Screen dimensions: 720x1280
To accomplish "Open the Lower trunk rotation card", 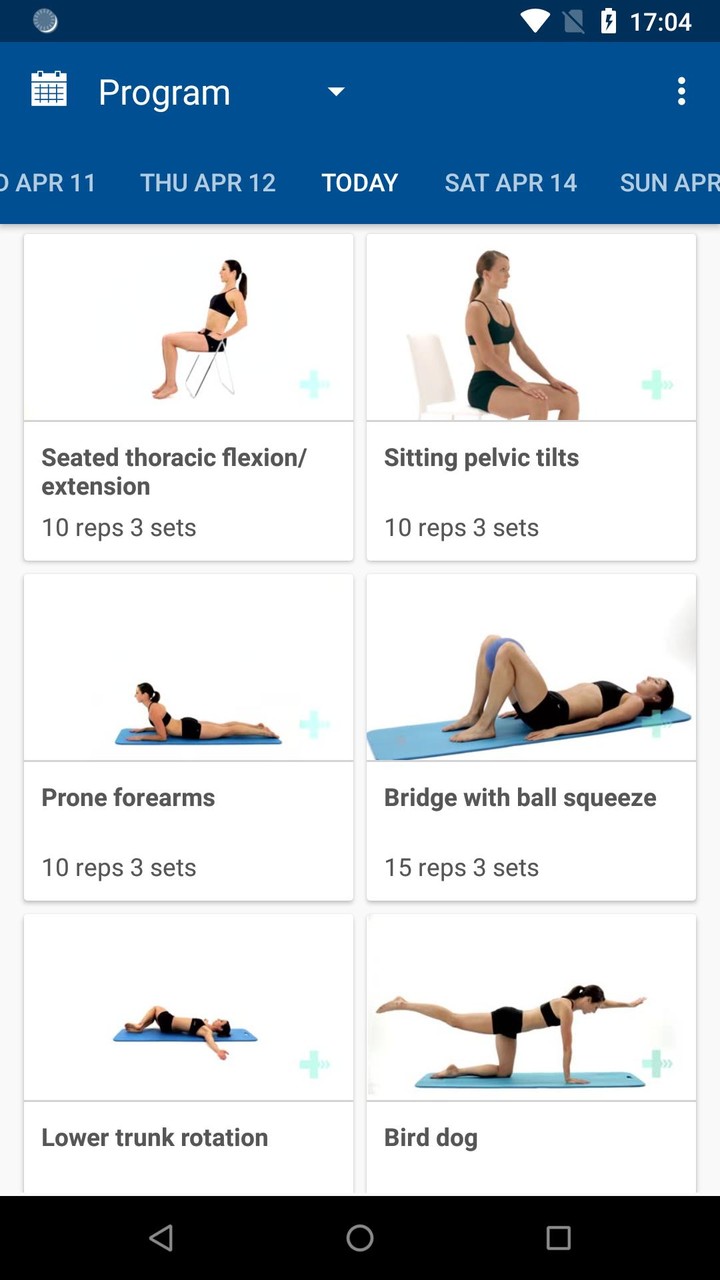I will coord(189,1054).
